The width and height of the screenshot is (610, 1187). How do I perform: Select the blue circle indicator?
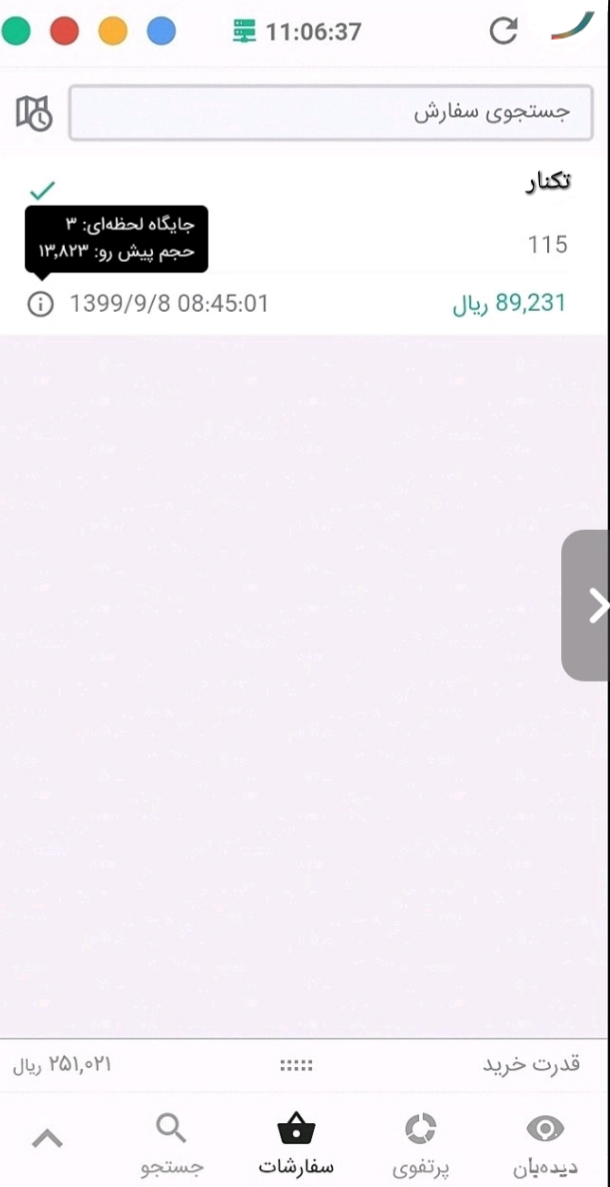[162, 31]
